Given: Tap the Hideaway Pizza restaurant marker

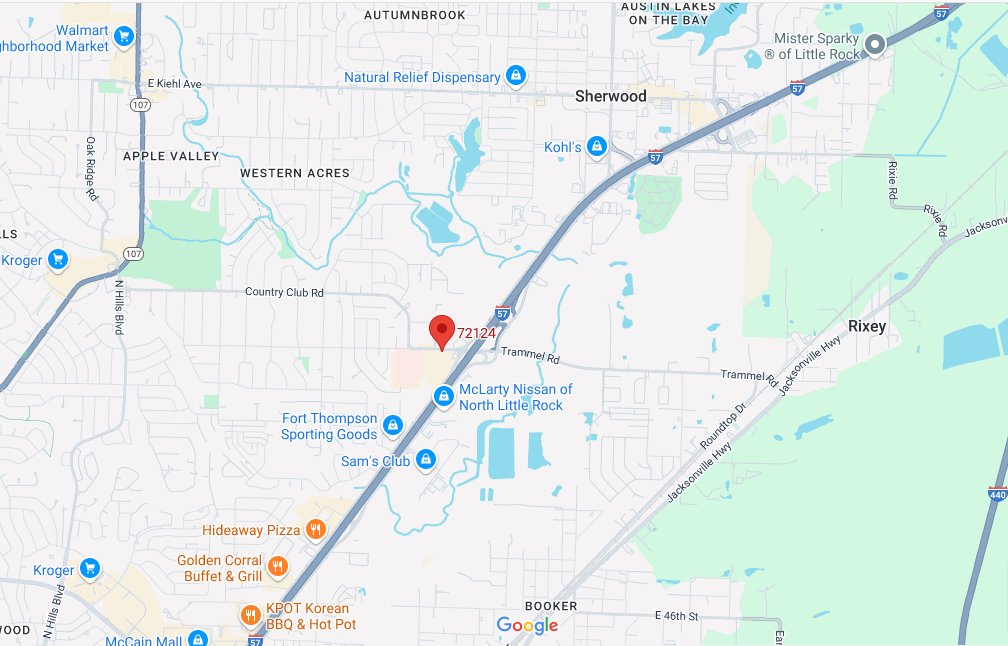Looking at the screenshot, I should pyautogui.click(x=316, y=529).
